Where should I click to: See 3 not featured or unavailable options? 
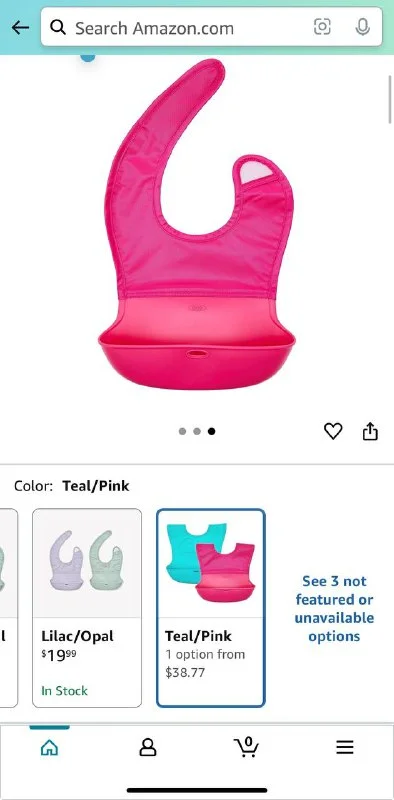point(334,609)
